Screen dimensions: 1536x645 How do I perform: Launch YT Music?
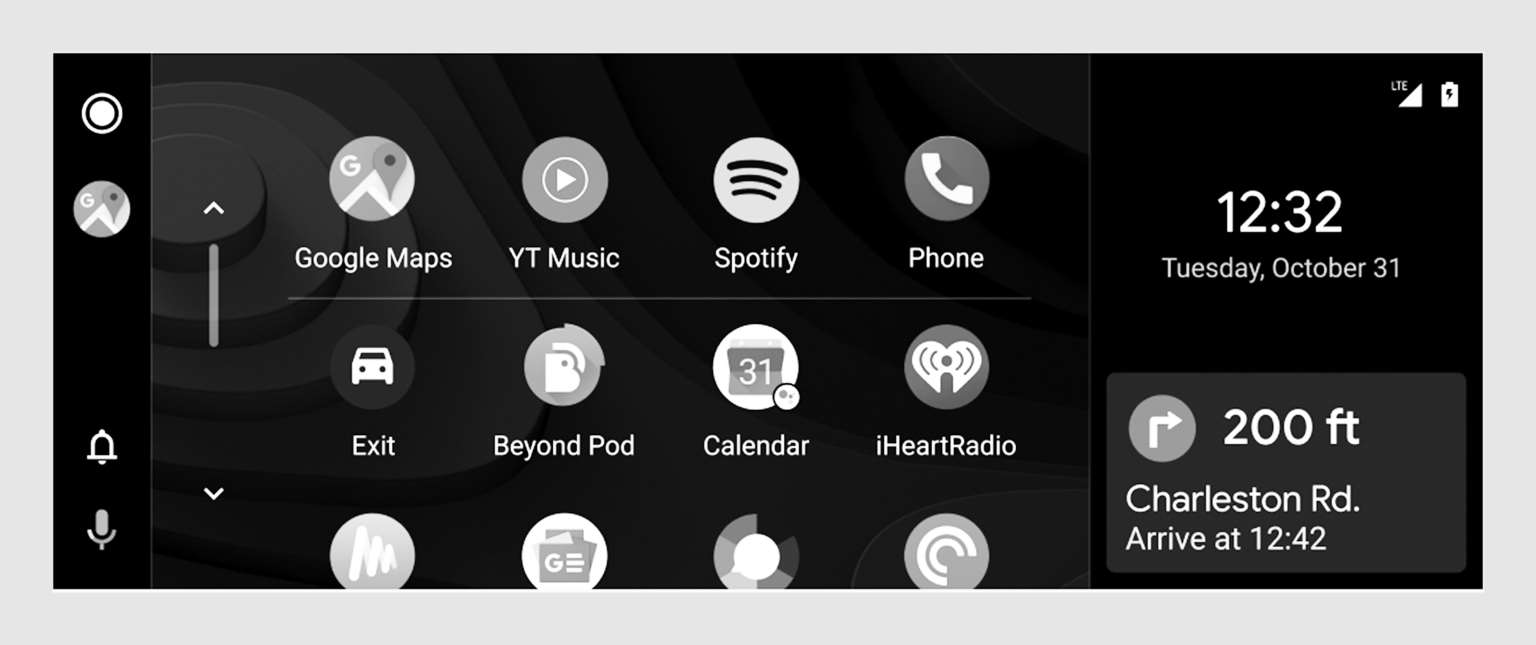[564, 180]
